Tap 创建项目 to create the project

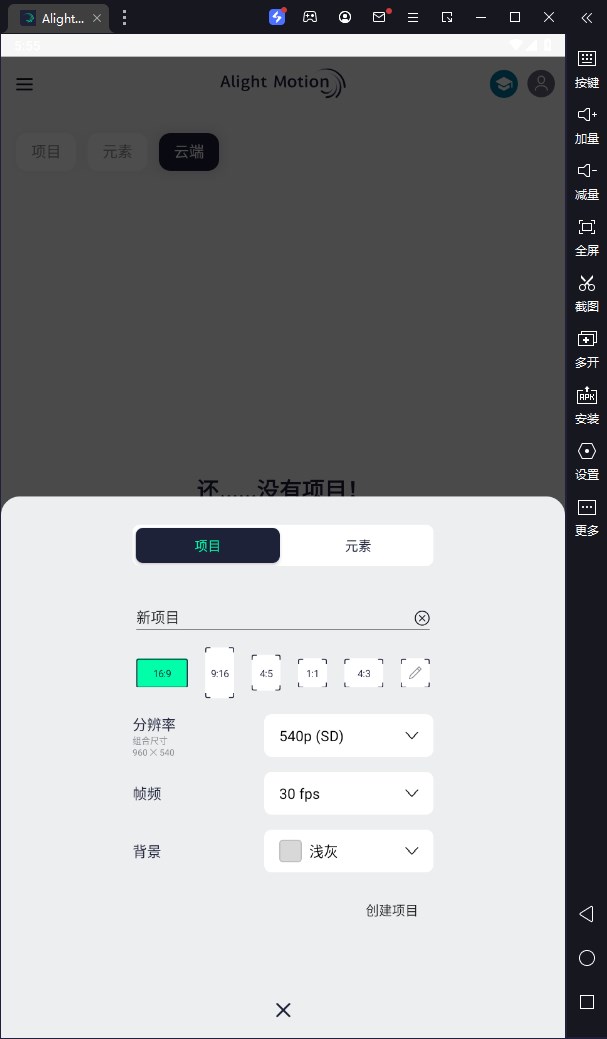392,911
